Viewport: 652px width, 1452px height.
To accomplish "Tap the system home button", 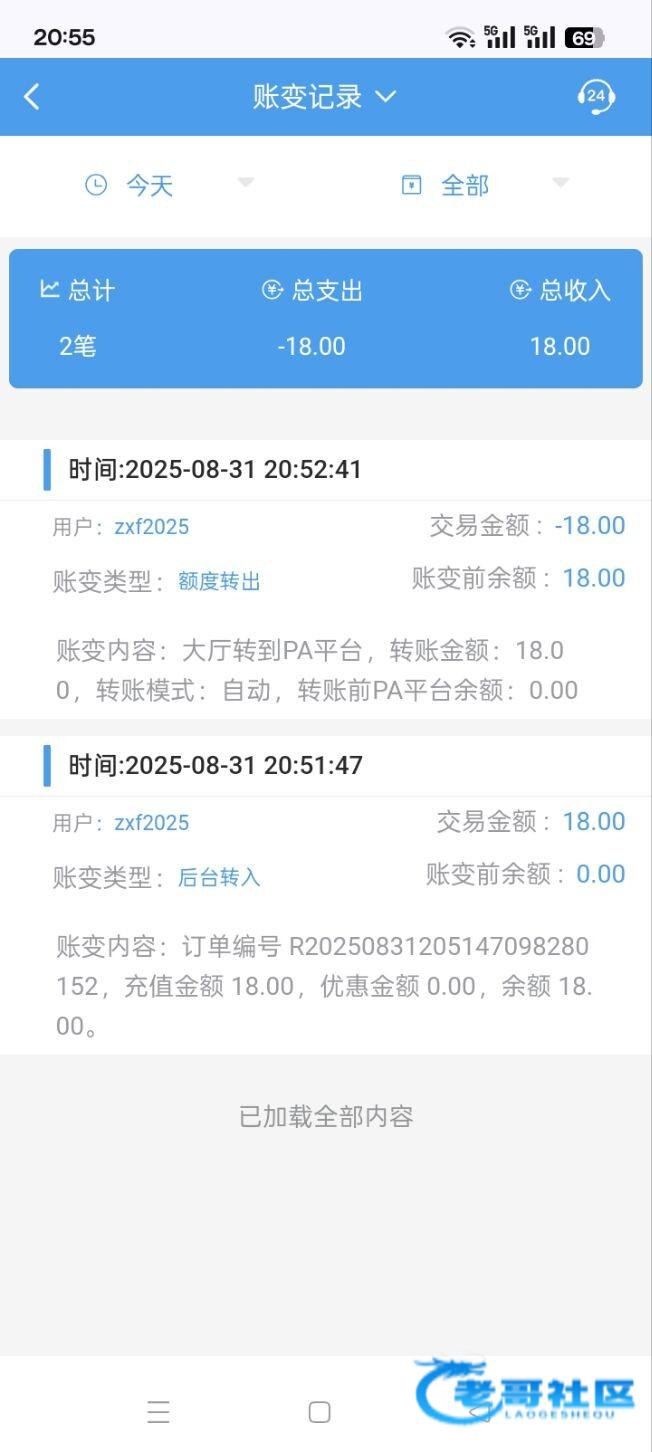I will (x=320, y=1412).
